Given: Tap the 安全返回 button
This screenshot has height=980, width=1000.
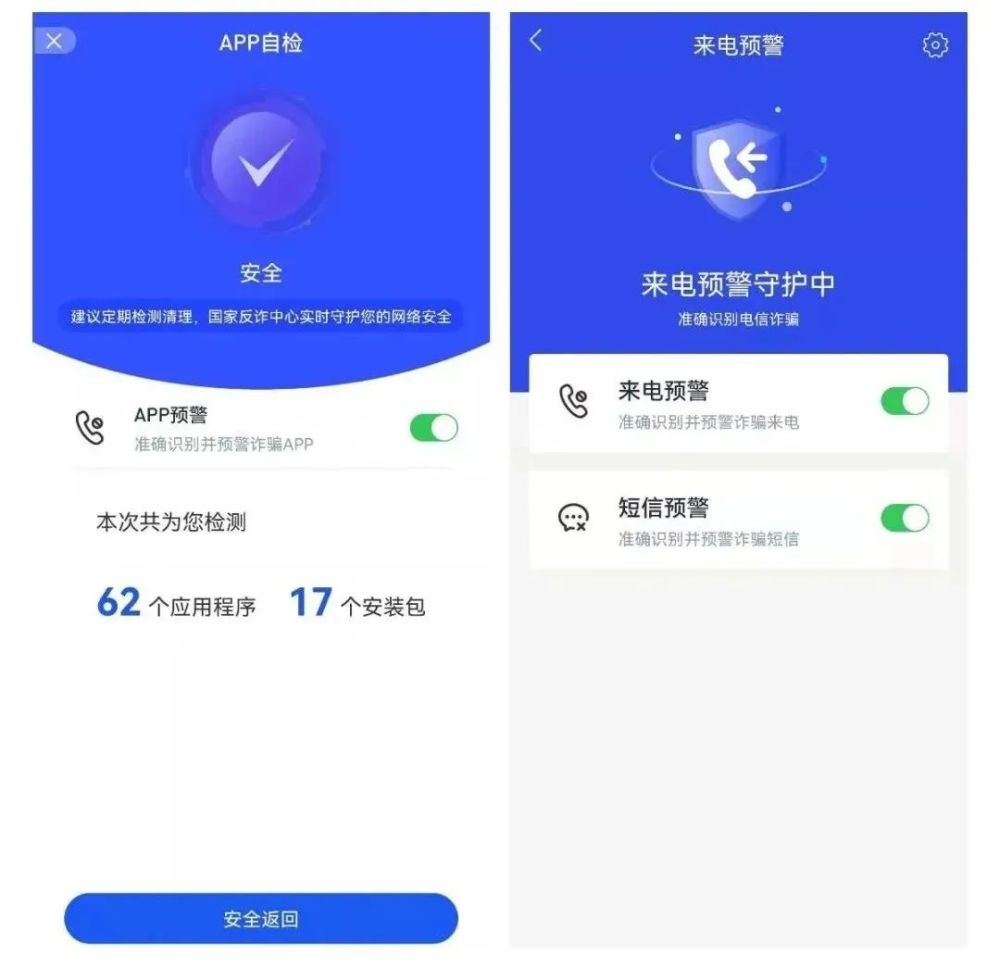Looking at the screenshot, I should tap(261, 918).
